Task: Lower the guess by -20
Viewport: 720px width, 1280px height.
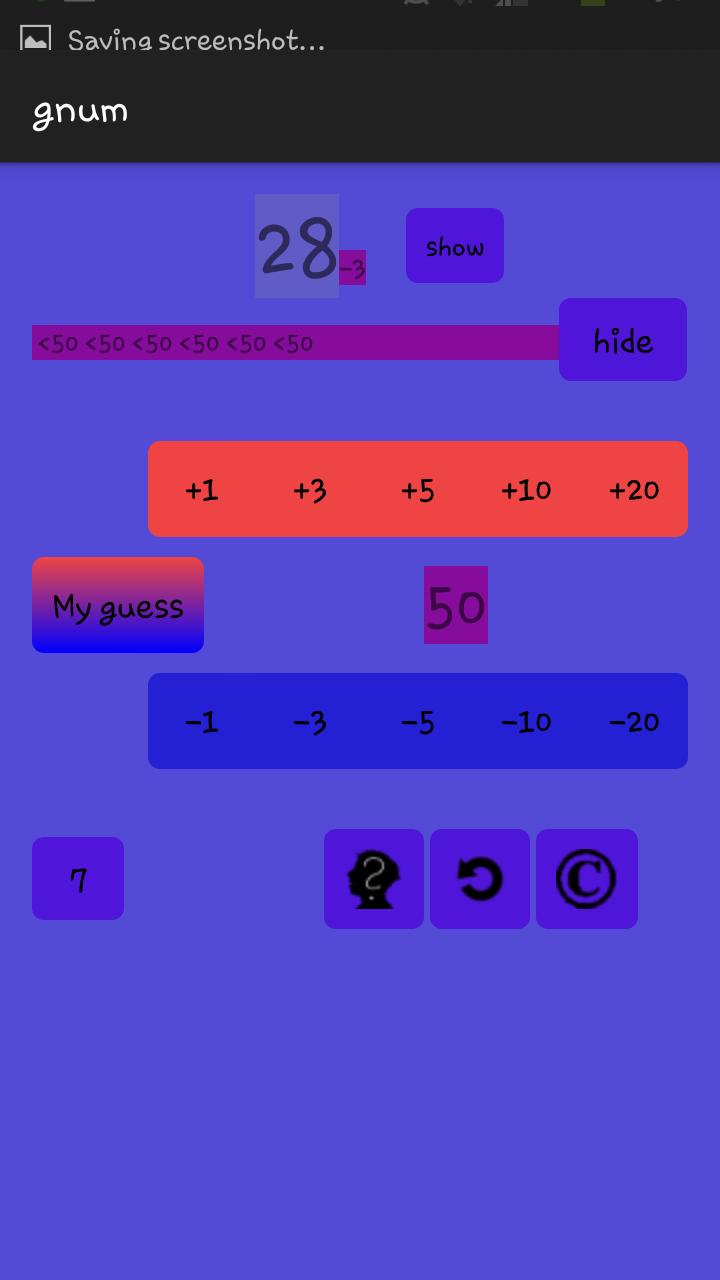Action: (634, 721)
